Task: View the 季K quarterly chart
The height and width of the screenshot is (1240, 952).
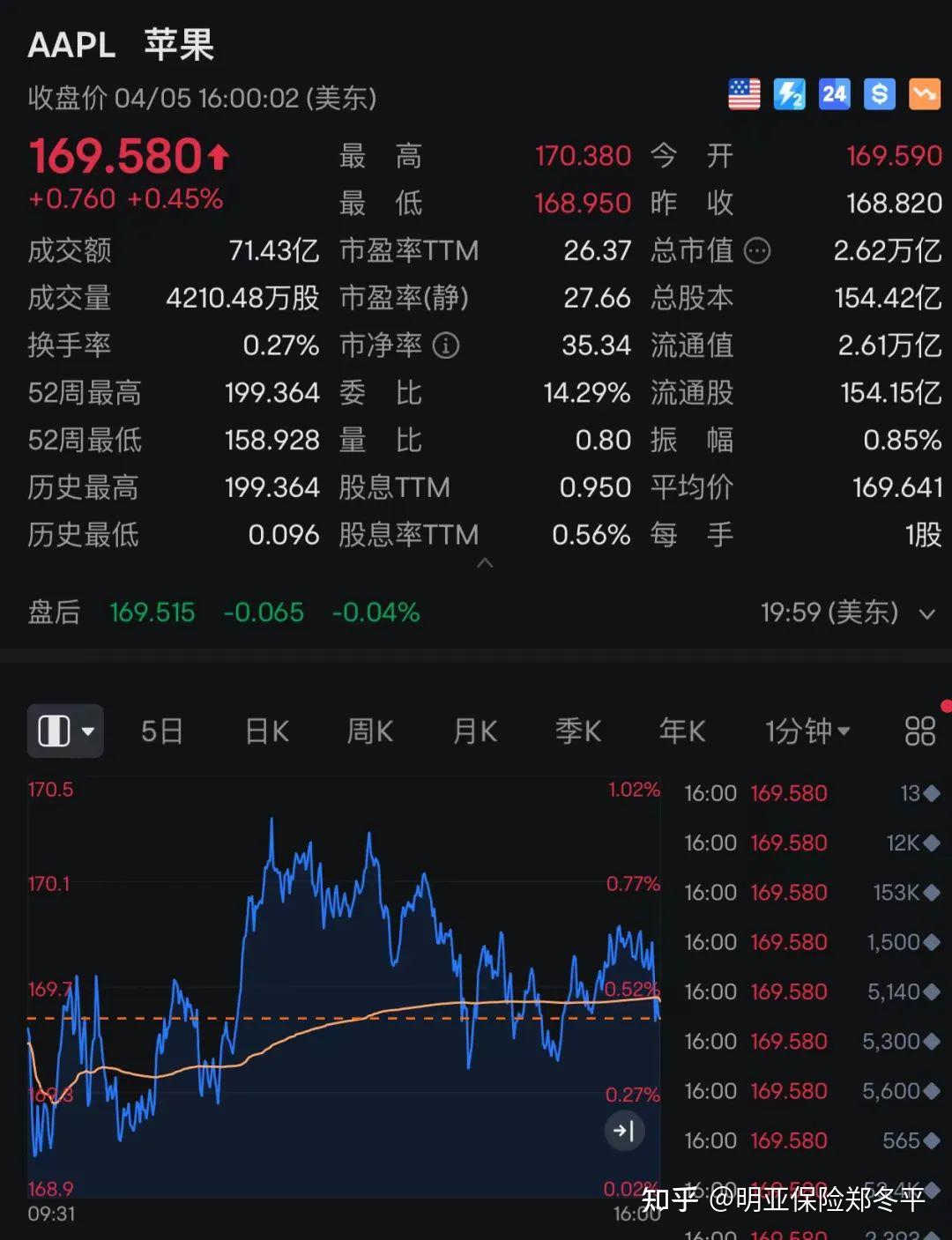Action: pos(578,731)
